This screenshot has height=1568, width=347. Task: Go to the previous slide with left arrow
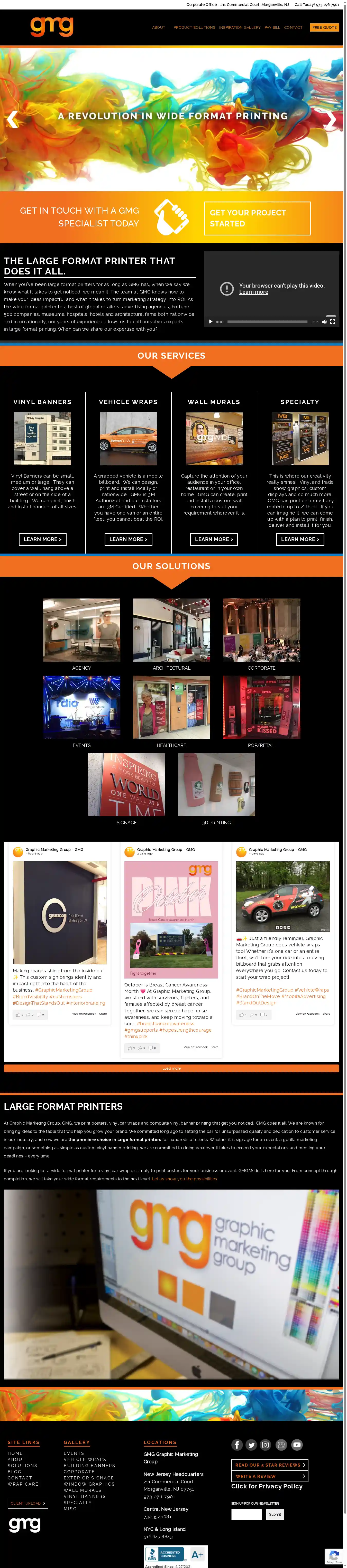coord(12,120)
